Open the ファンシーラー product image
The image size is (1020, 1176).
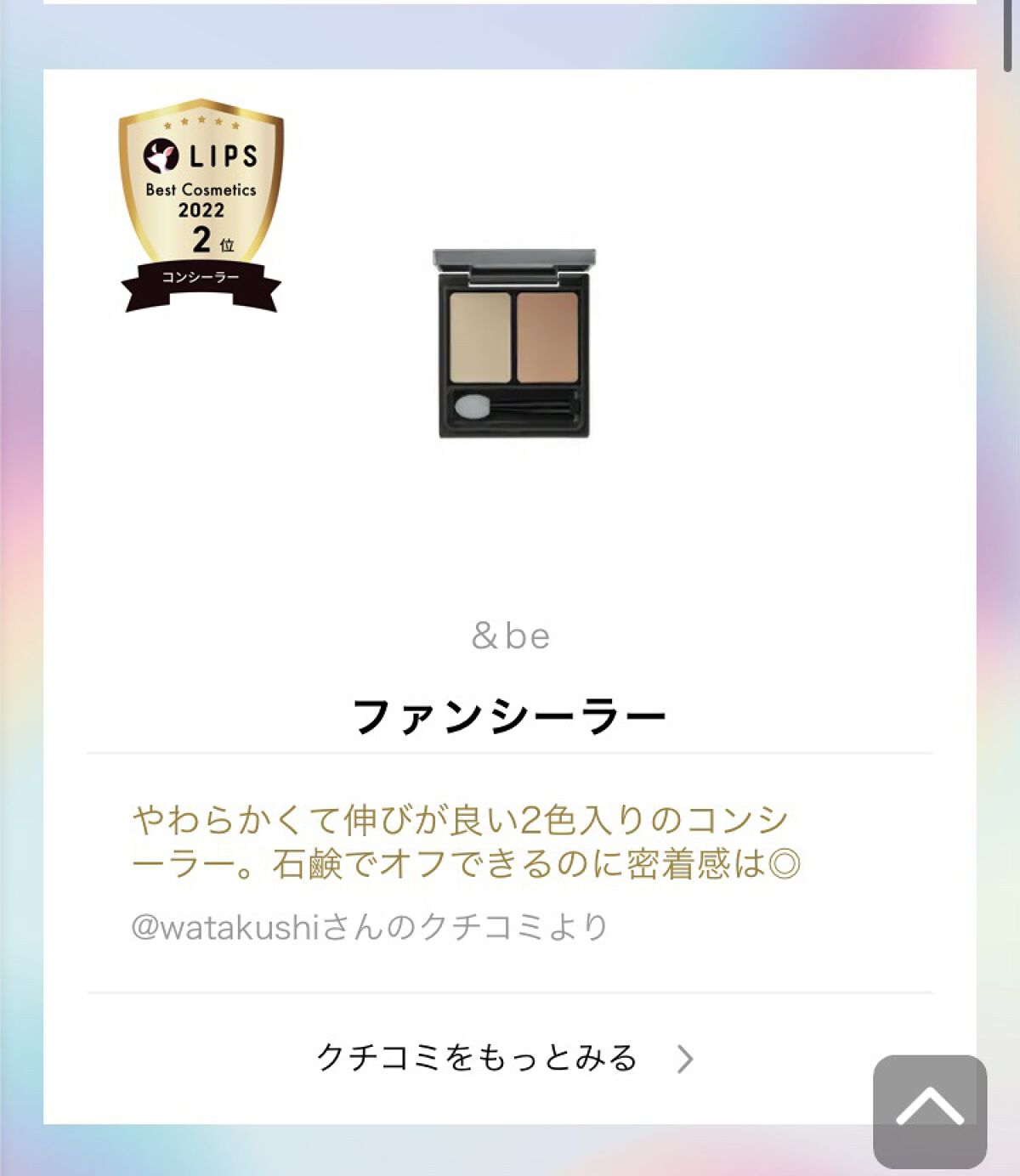click(513, 344)
